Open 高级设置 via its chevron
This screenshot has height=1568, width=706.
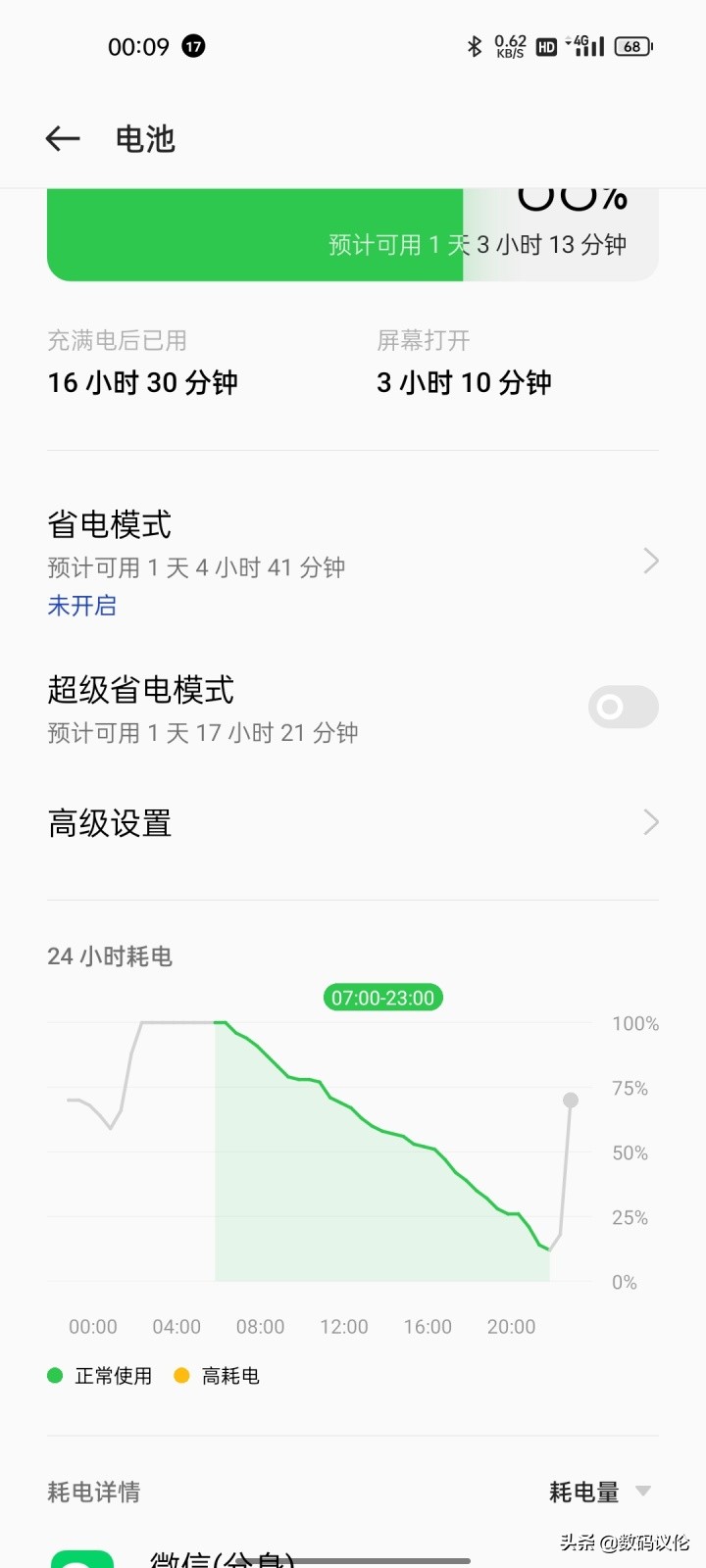point(650,822)
